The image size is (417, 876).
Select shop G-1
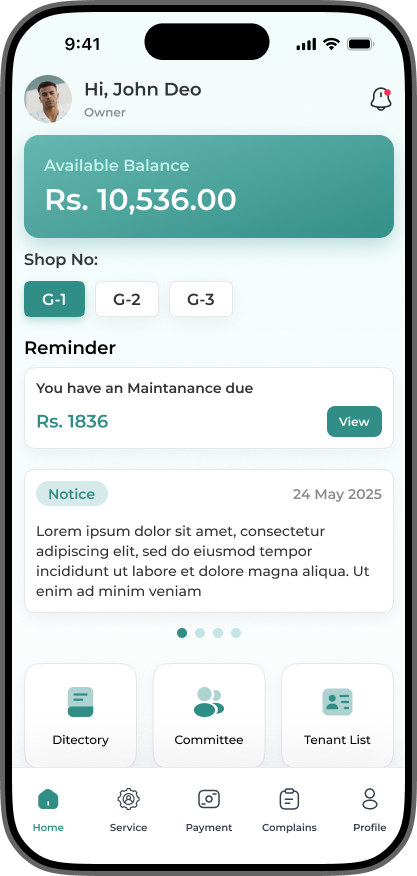(x=54, y=299)
